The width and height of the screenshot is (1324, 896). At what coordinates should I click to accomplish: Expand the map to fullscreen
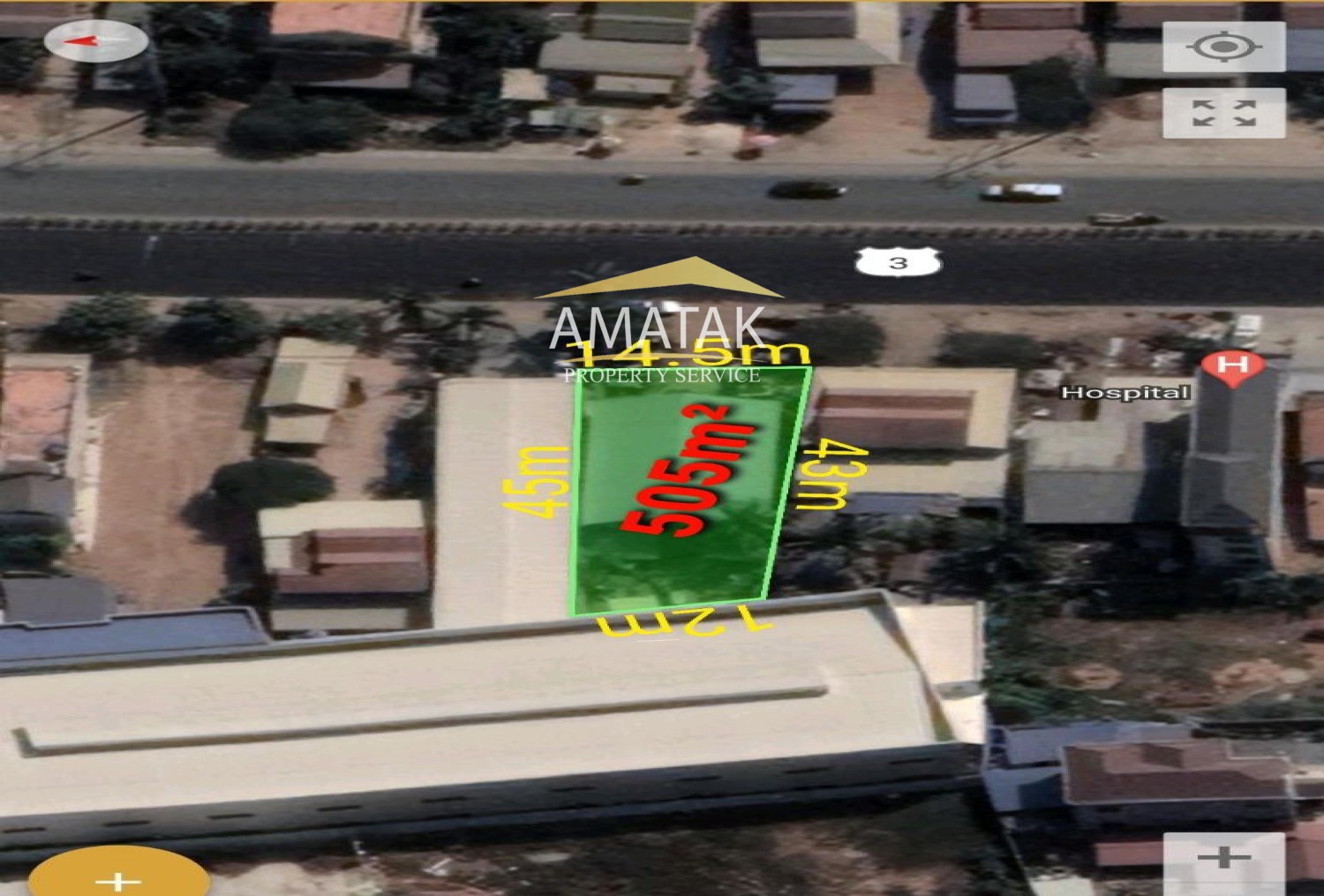[x=1222, y=113]
